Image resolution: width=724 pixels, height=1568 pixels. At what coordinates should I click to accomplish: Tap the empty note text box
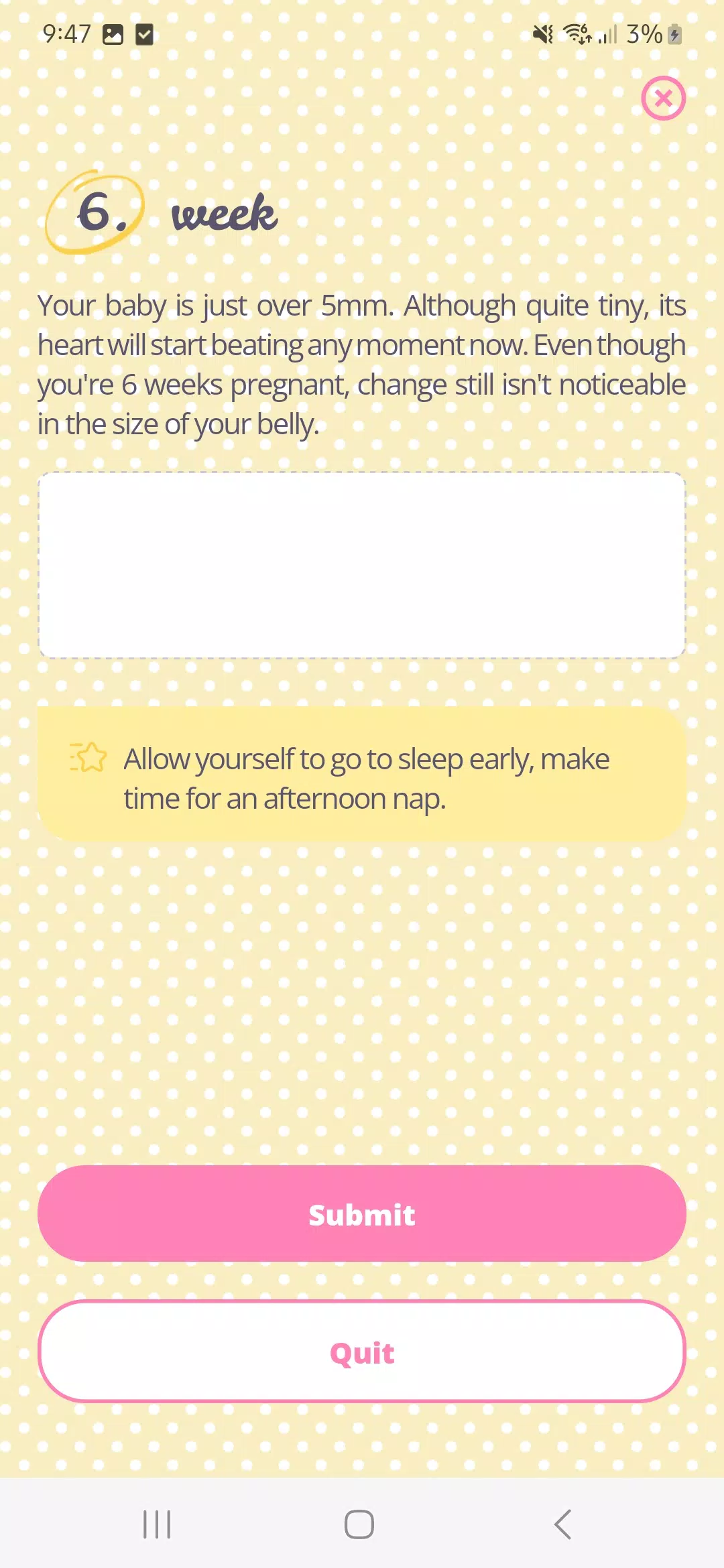tap(362, 565)
